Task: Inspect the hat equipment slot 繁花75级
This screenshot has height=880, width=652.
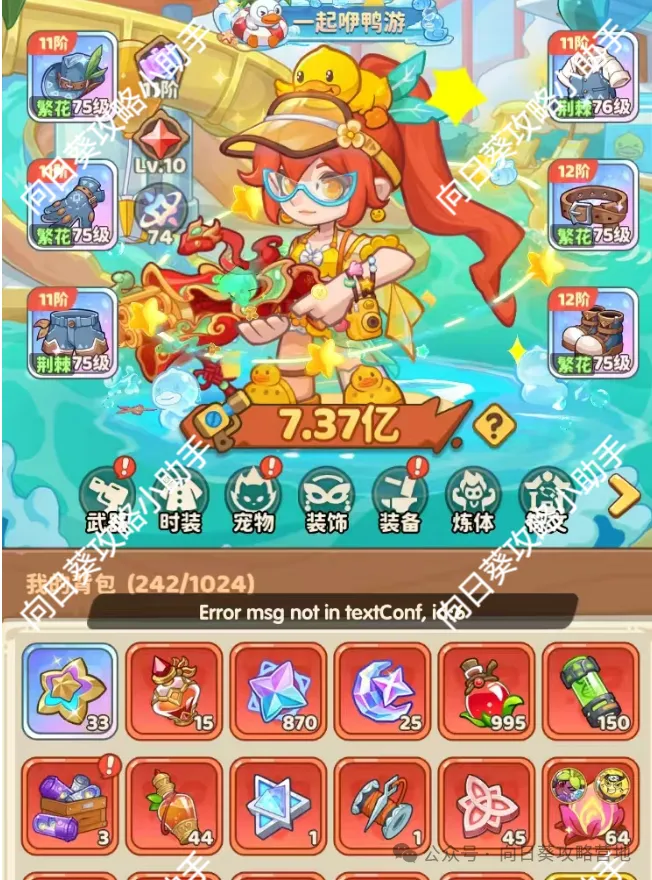Action: (x=72, y=77)
